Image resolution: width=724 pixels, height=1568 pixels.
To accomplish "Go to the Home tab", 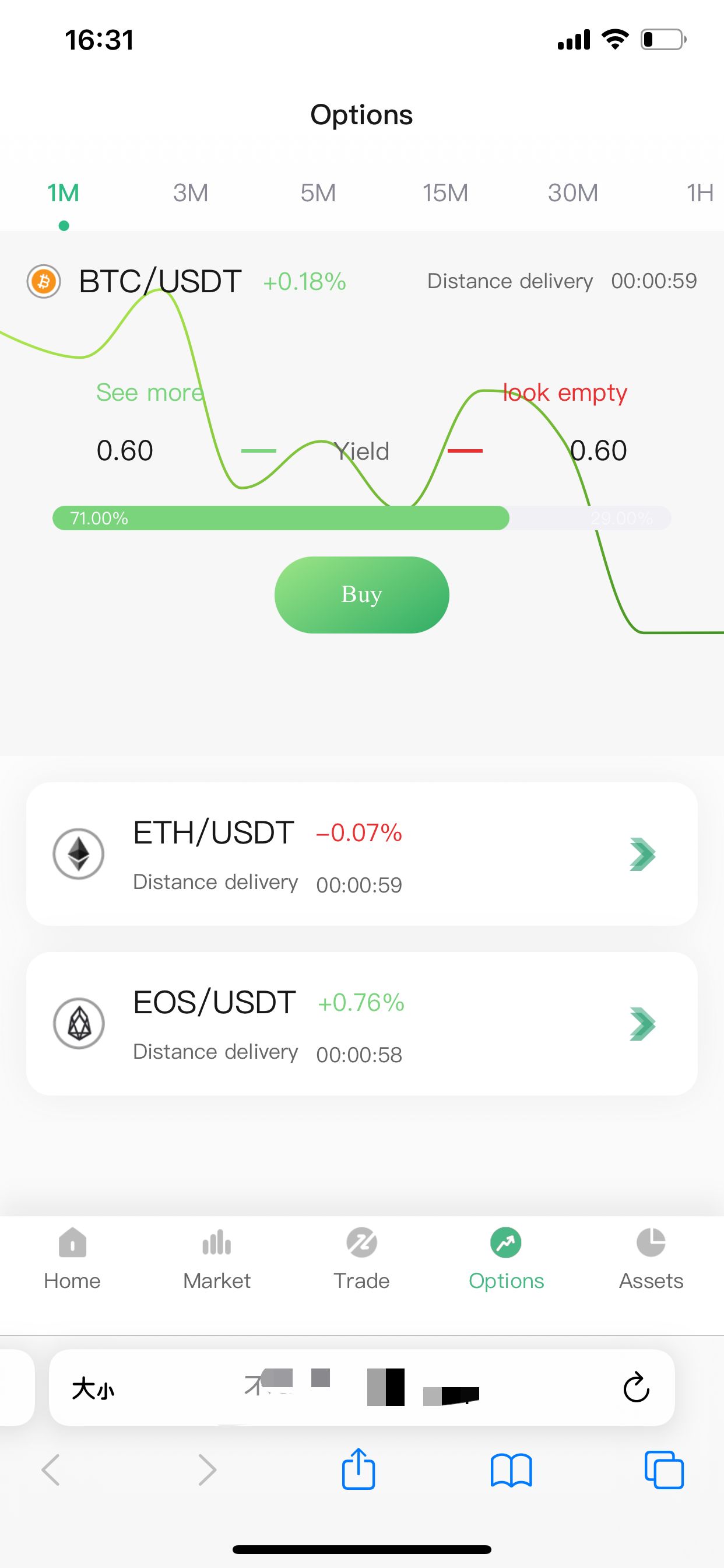I will [x=72, y=1258].
